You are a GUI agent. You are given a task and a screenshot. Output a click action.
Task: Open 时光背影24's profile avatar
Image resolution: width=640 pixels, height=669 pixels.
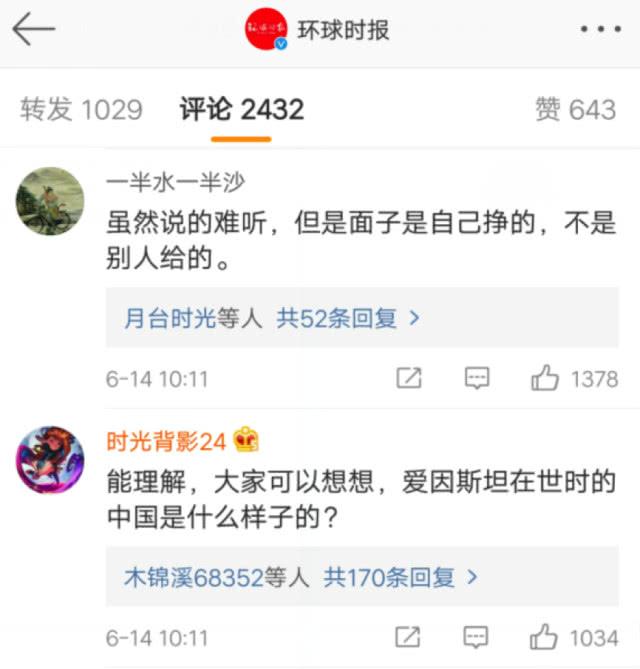[x=50, y=457]
